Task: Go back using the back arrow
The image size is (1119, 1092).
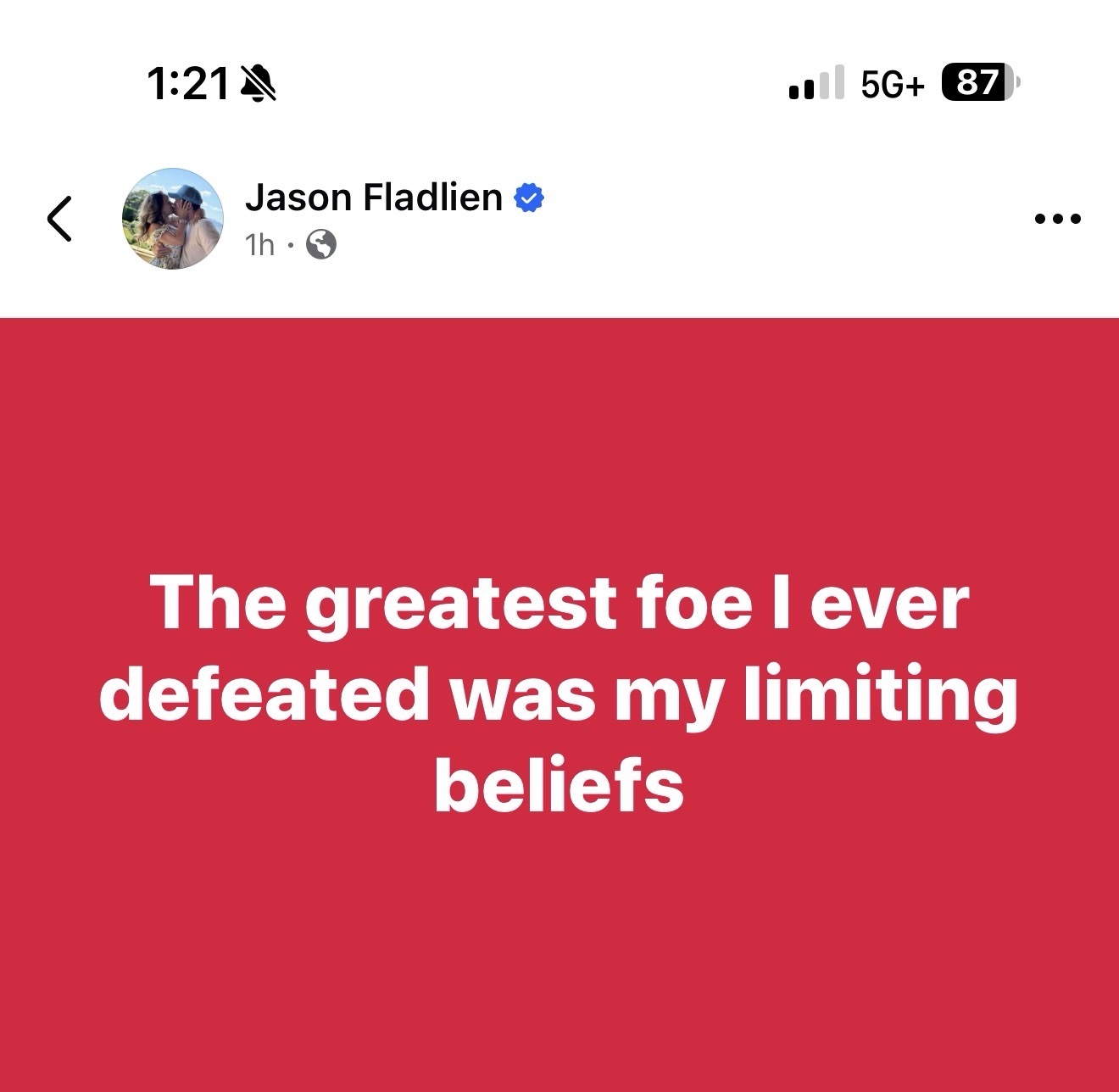Action: [59, 219]
